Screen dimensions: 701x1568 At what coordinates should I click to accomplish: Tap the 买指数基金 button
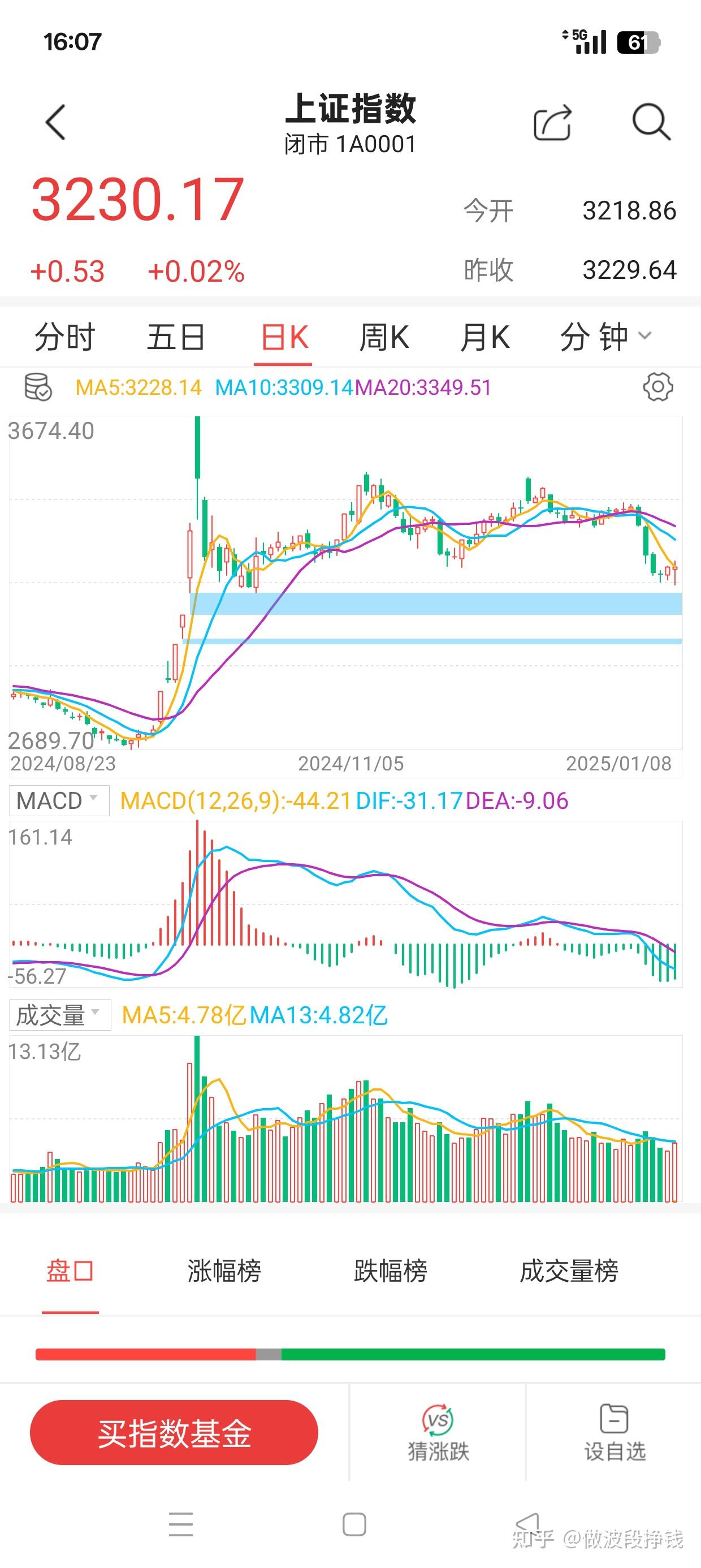[174, 1433]
